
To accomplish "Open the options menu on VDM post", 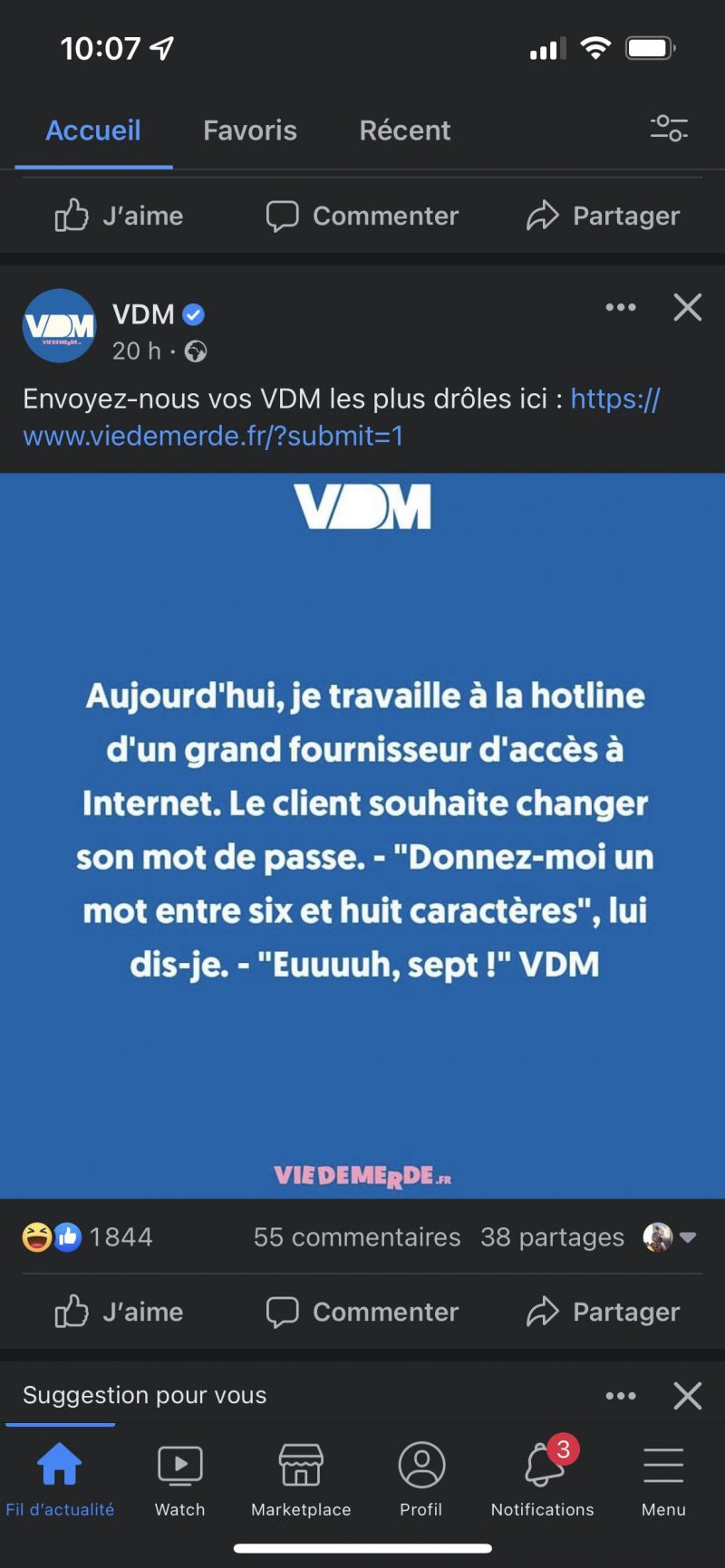I will coord(621,308).
